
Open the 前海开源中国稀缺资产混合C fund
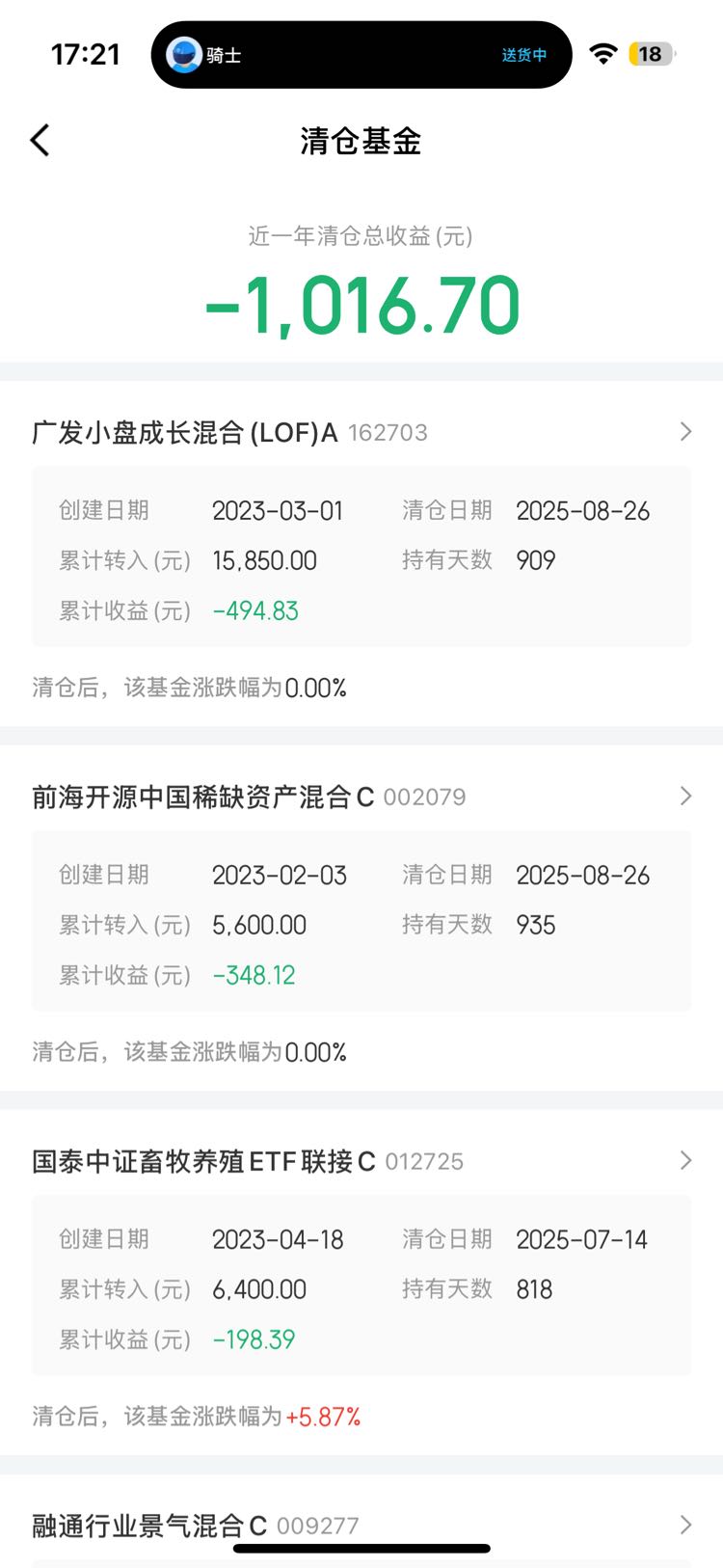click(x=361, y=797)
